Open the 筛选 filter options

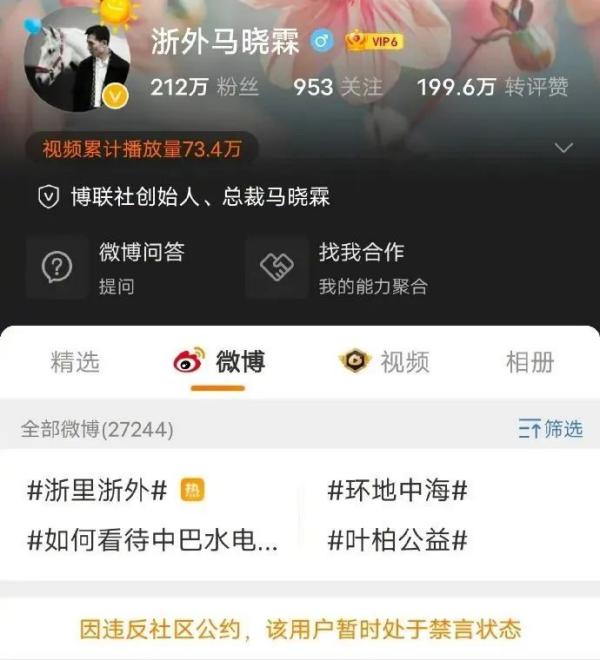click(550, 429)
